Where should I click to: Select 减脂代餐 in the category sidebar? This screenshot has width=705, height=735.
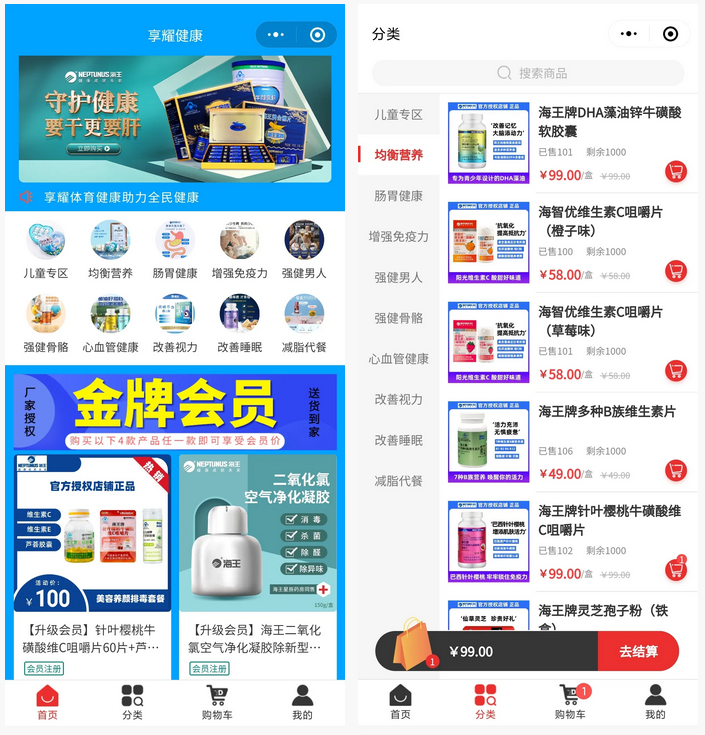point(398,481)
